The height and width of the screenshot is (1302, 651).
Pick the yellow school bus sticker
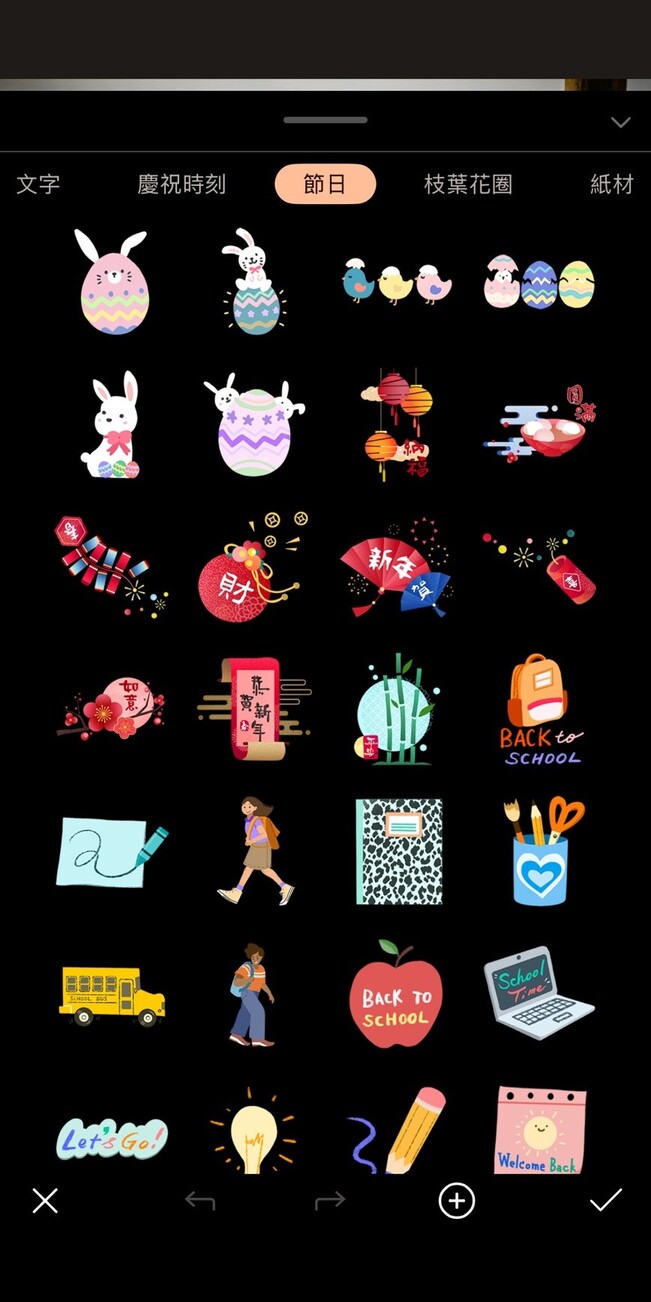point(112,994)
